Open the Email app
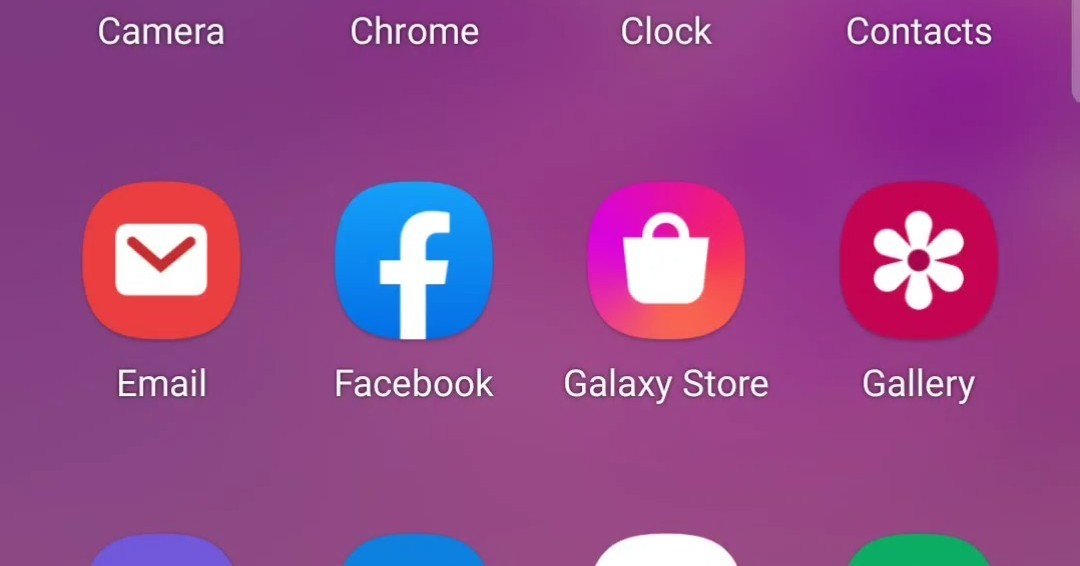This screenshot has width=1080, height=566. tap(161, 261)
